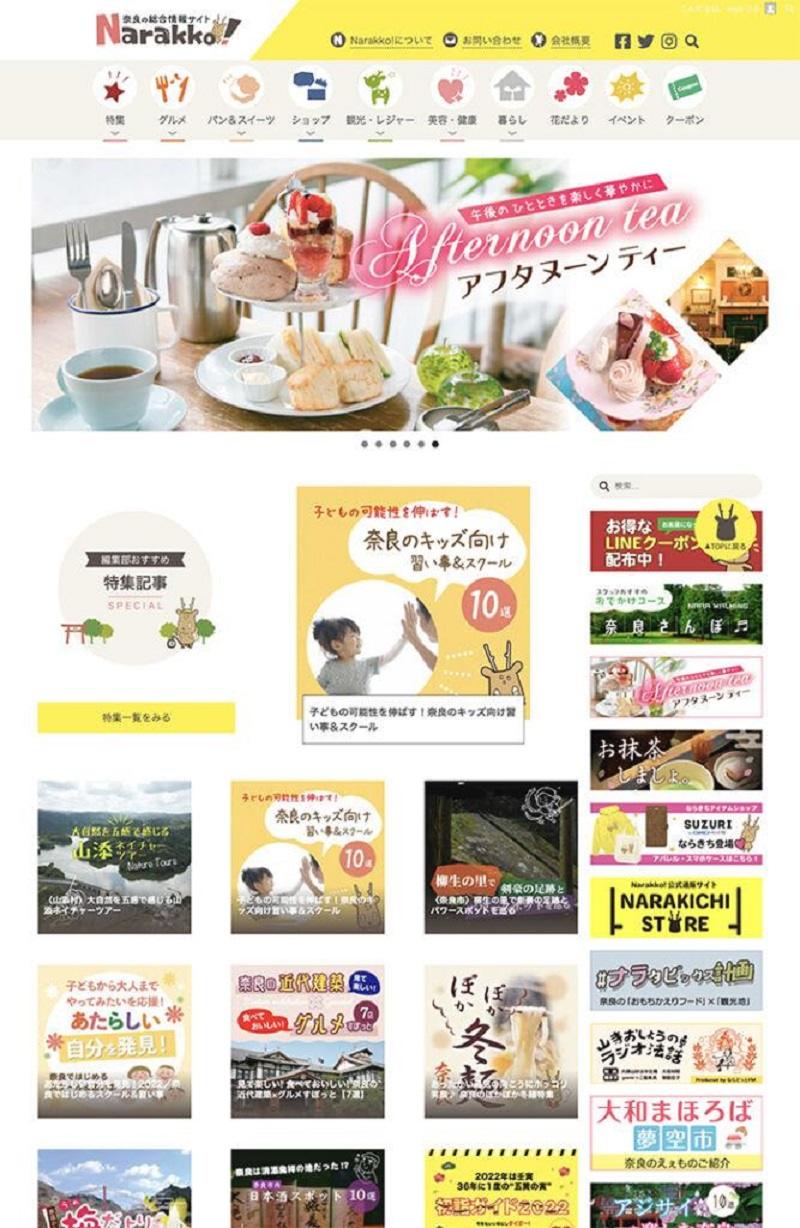Open the Instagram icon in the header
This screenshot has width=800, height=1228.
(669, 41)
